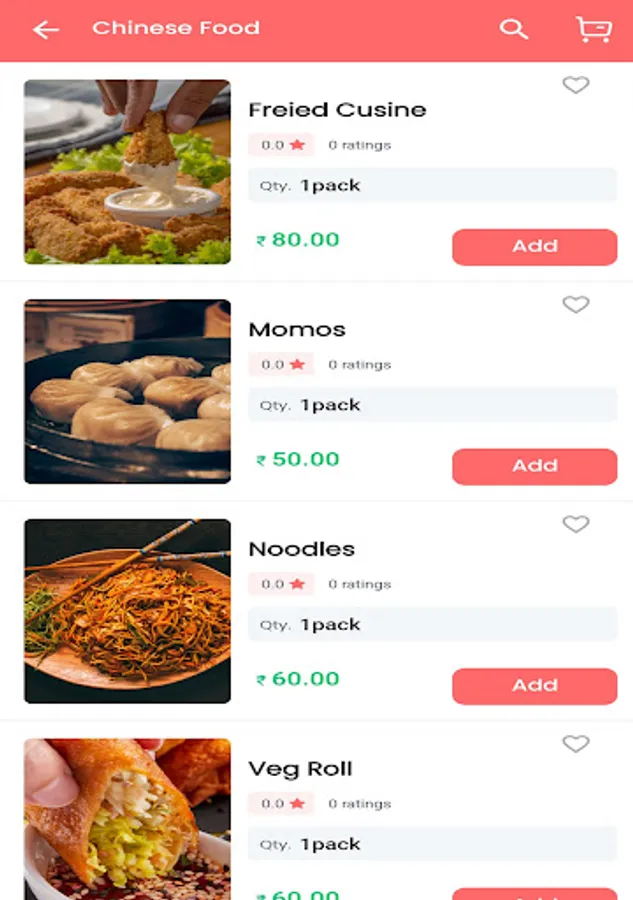This screenshot has width=633, height=900.
Task: Open the Veg Roll food photo
Action: point(128,818)
